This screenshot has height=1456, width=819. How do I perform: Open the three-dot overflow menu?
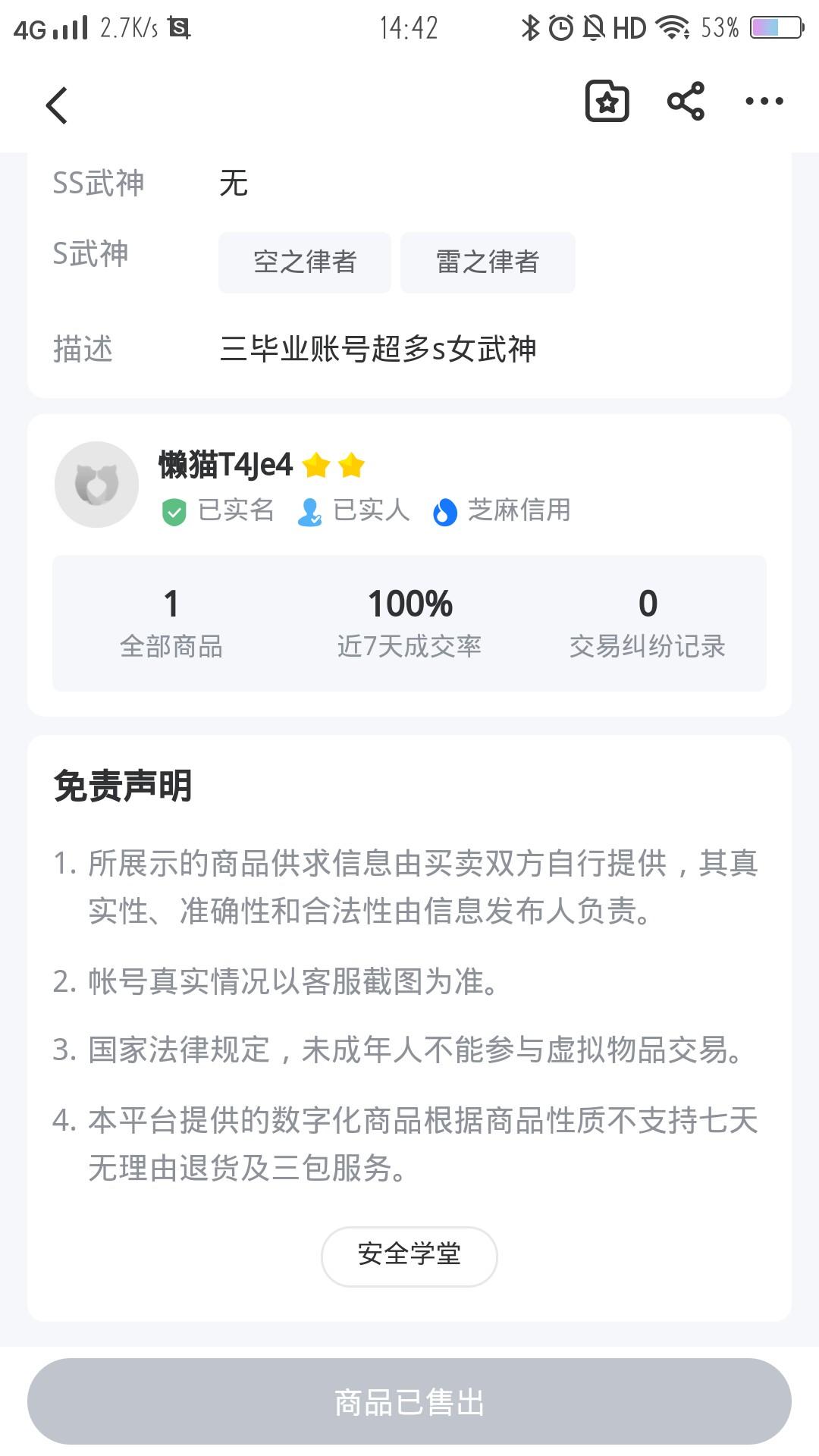[764, 102]
